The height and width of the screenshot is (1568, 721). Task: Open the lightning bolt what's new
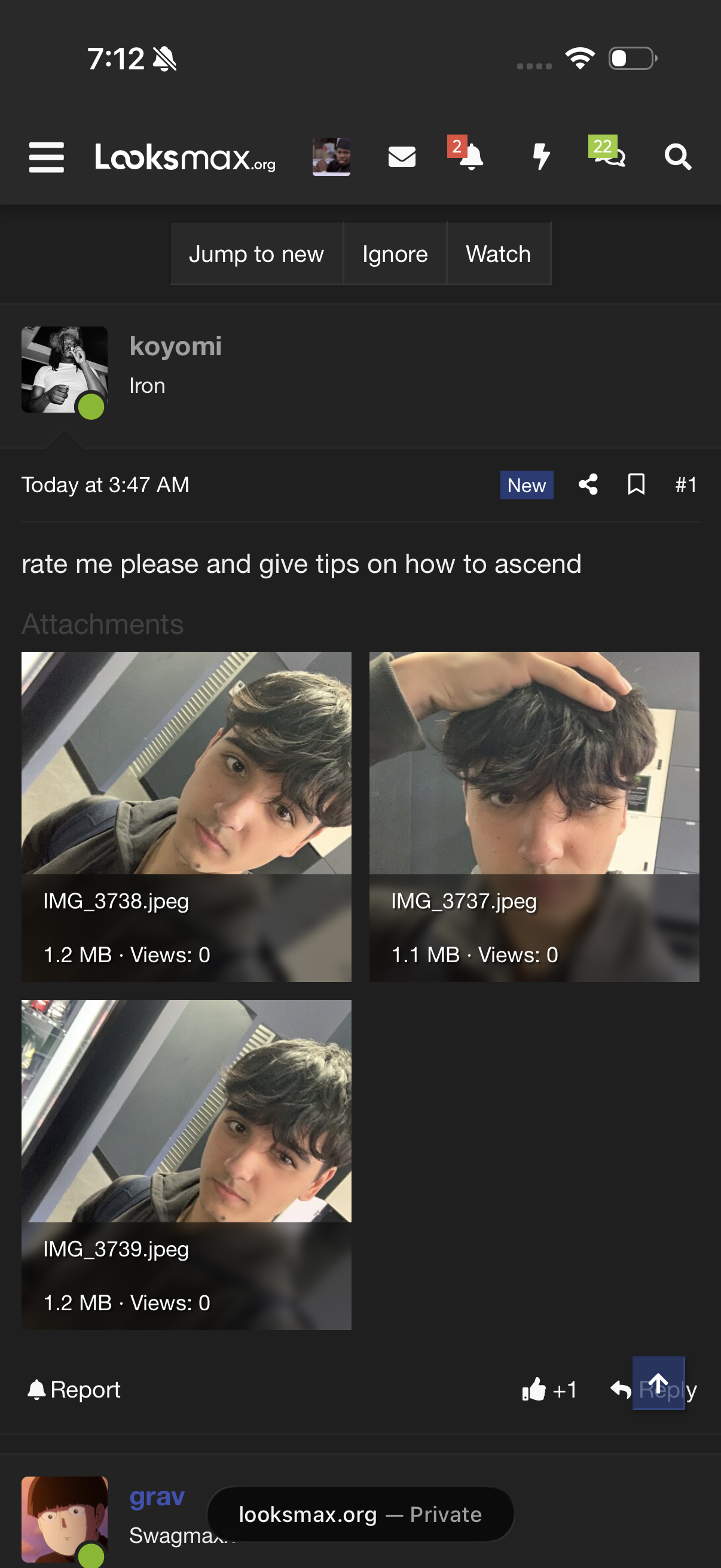click(541, 157)
